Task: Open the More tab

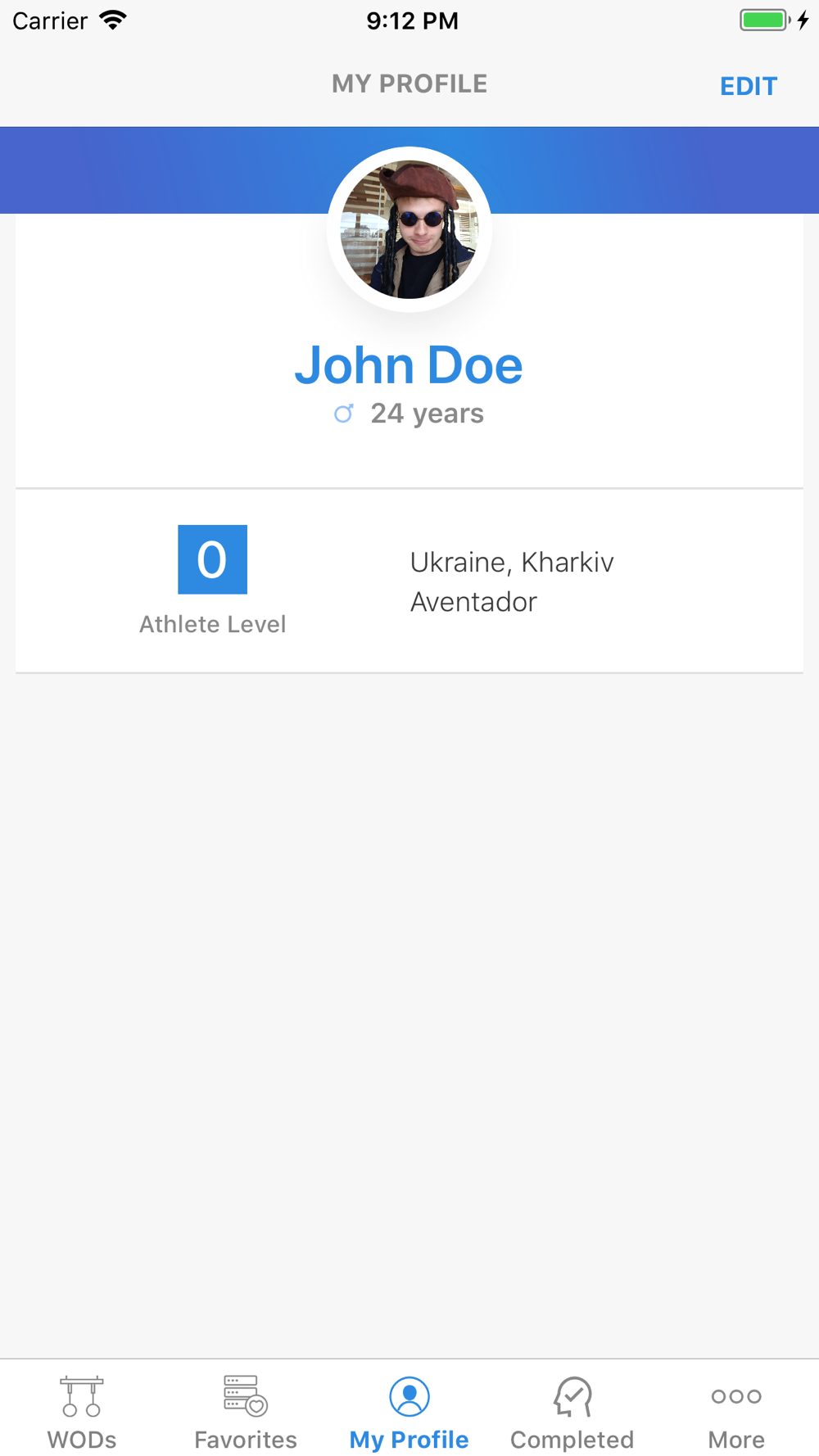Action: pos(736,1412)
